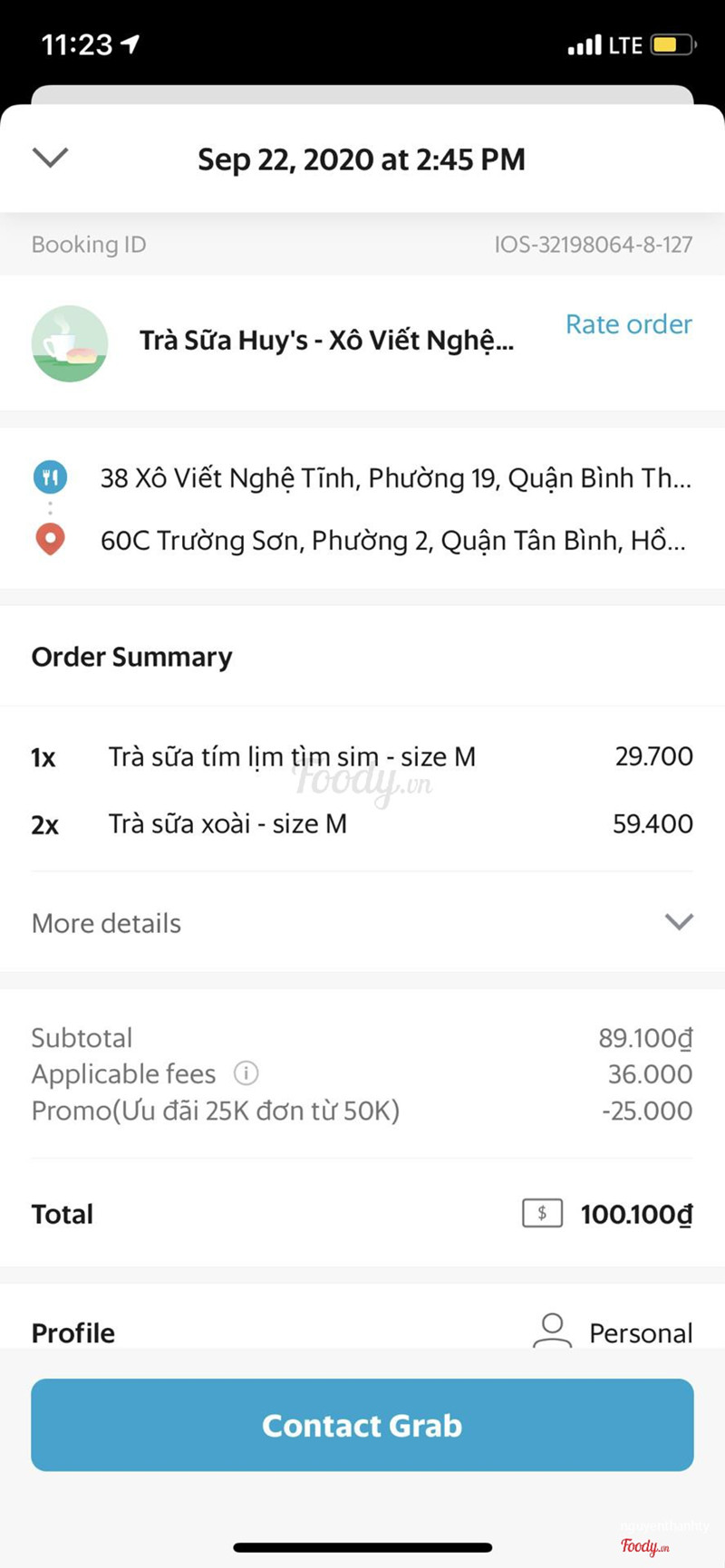Tap the Contact Grab button

(362, 1425)
